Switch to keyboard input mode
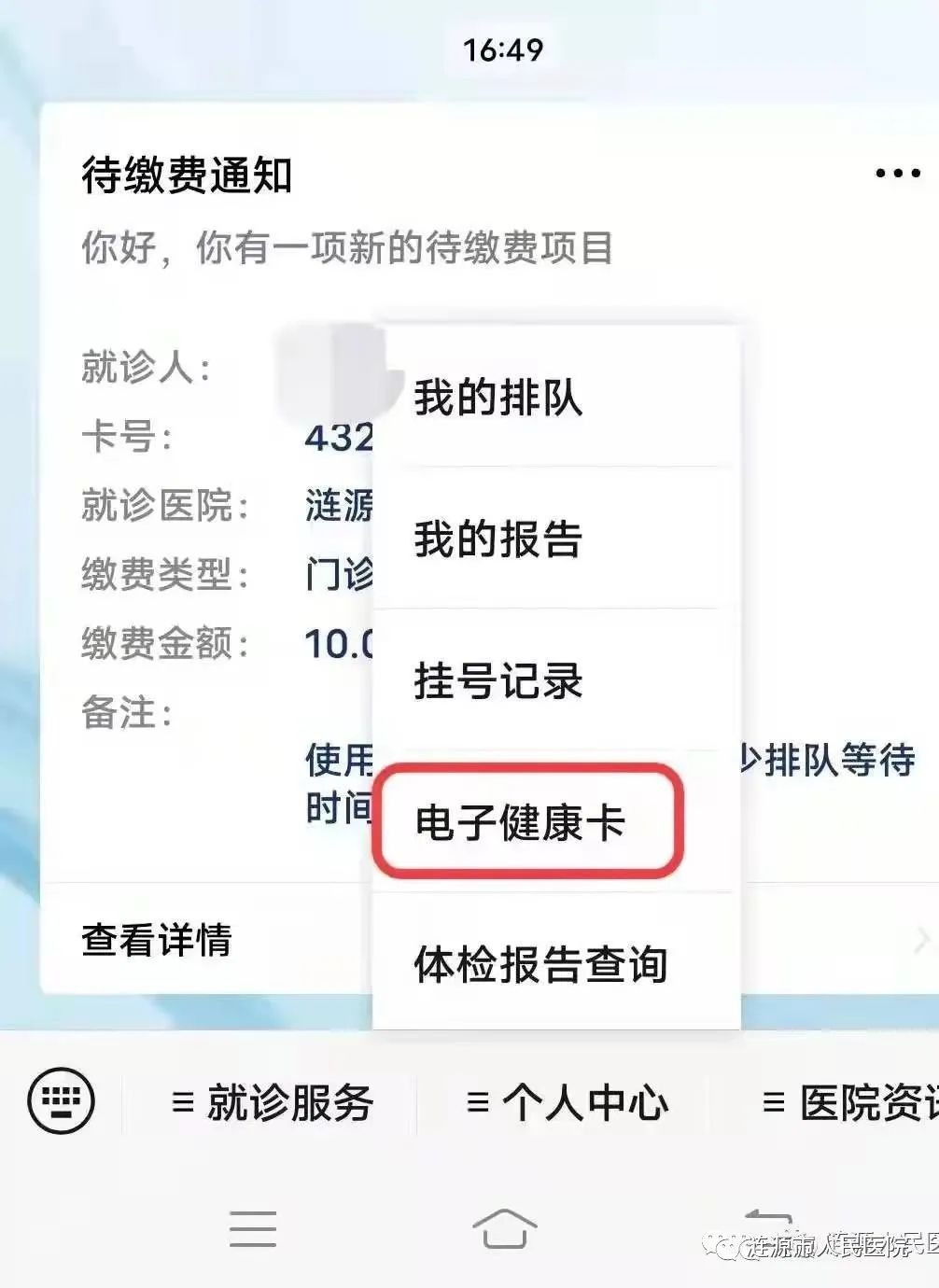The width and height of the screenshot is (939, 1288). point(62,1102)
